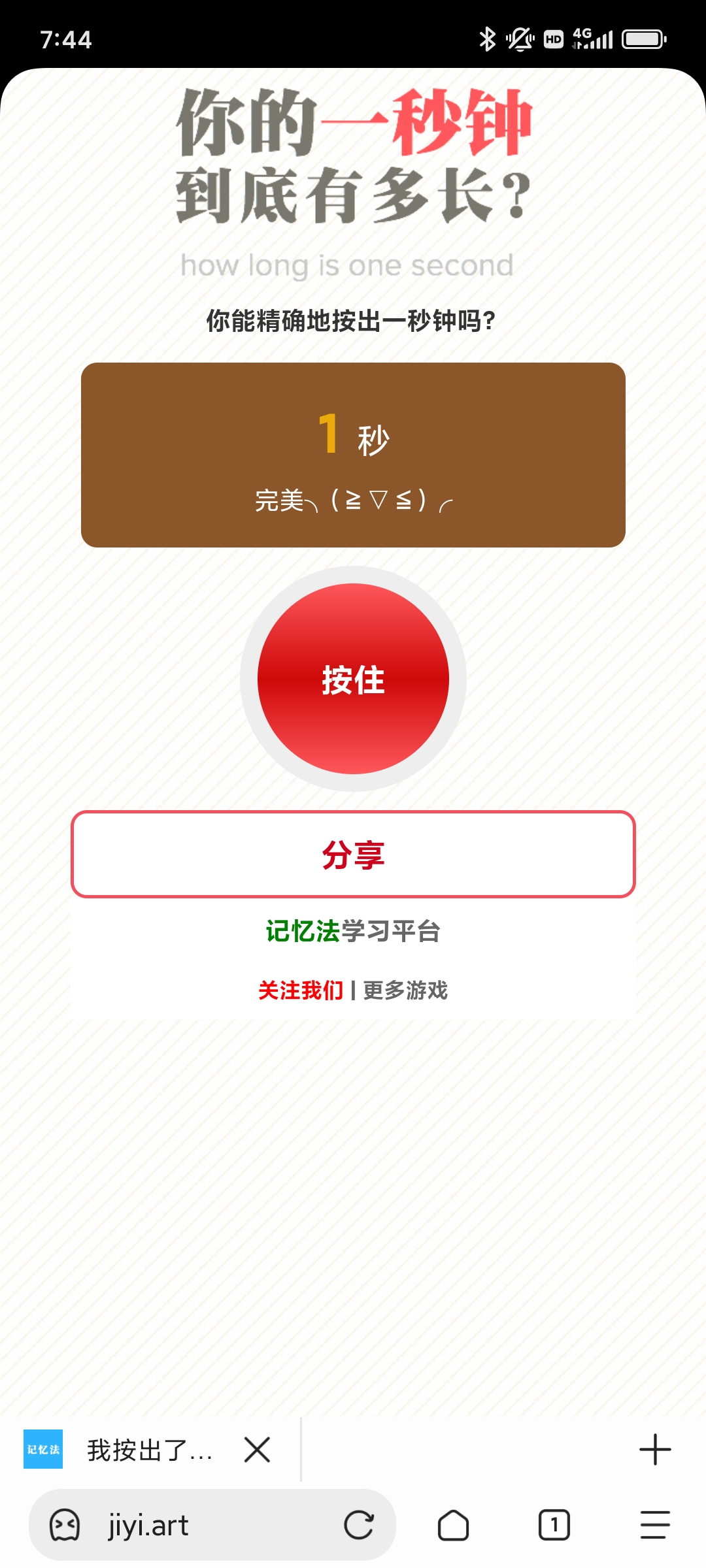706x1568 pixels.
Task: Go to the browser home page
Action: click(x=453, y=1526)
